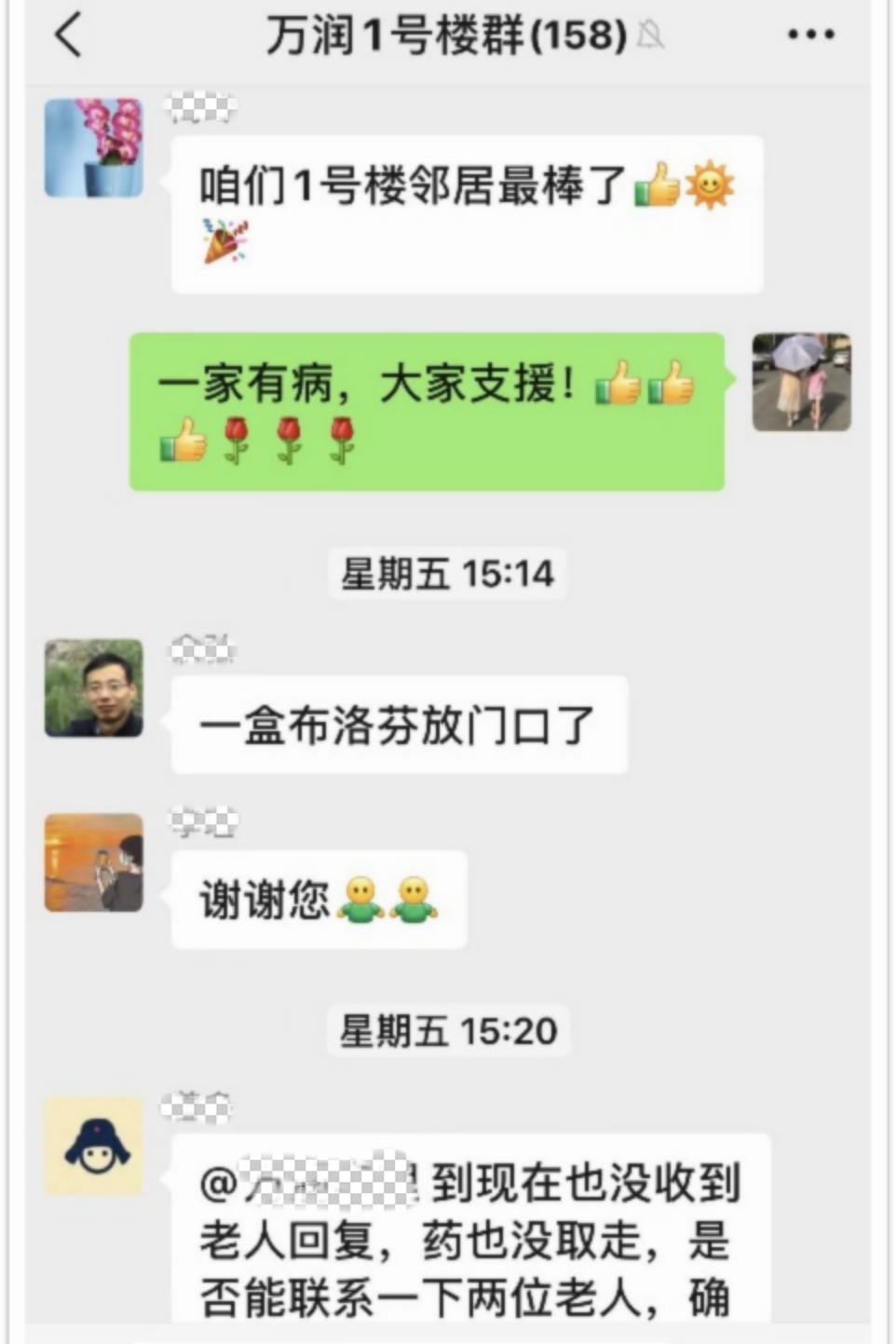Screen dimensions: 896x1344
Task: Open the cartoon hat avatar profile
Action: pyautogui.click(x=94, y=1146)
